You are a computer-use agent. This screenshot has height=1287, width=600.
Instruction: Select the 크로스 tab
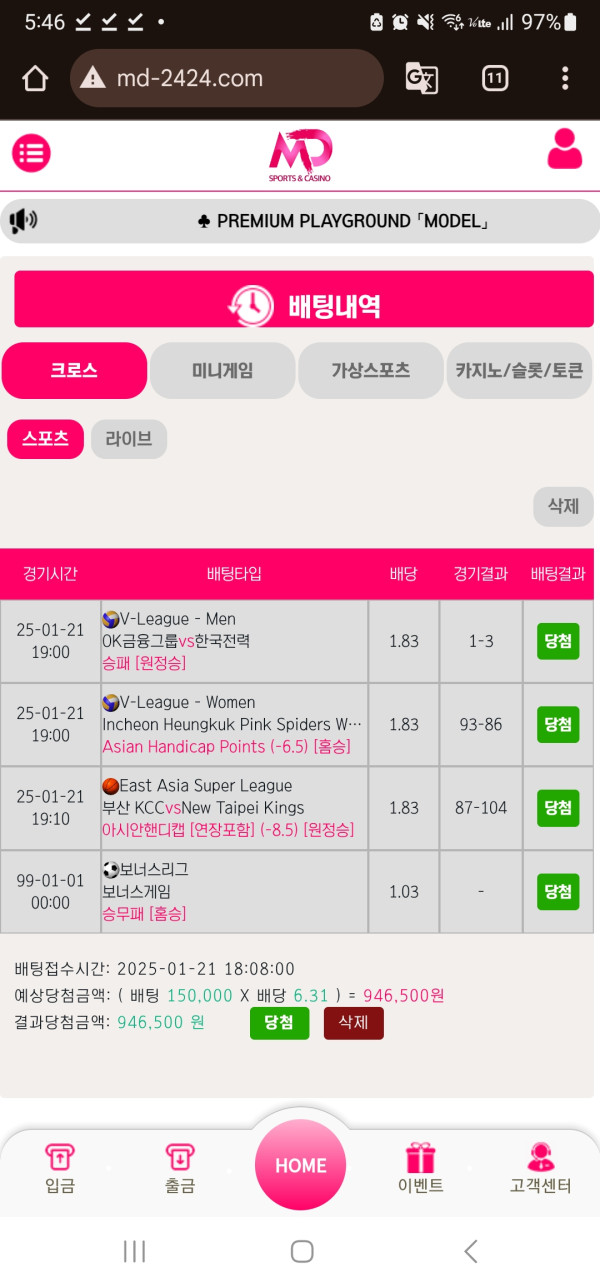(75, 371)
